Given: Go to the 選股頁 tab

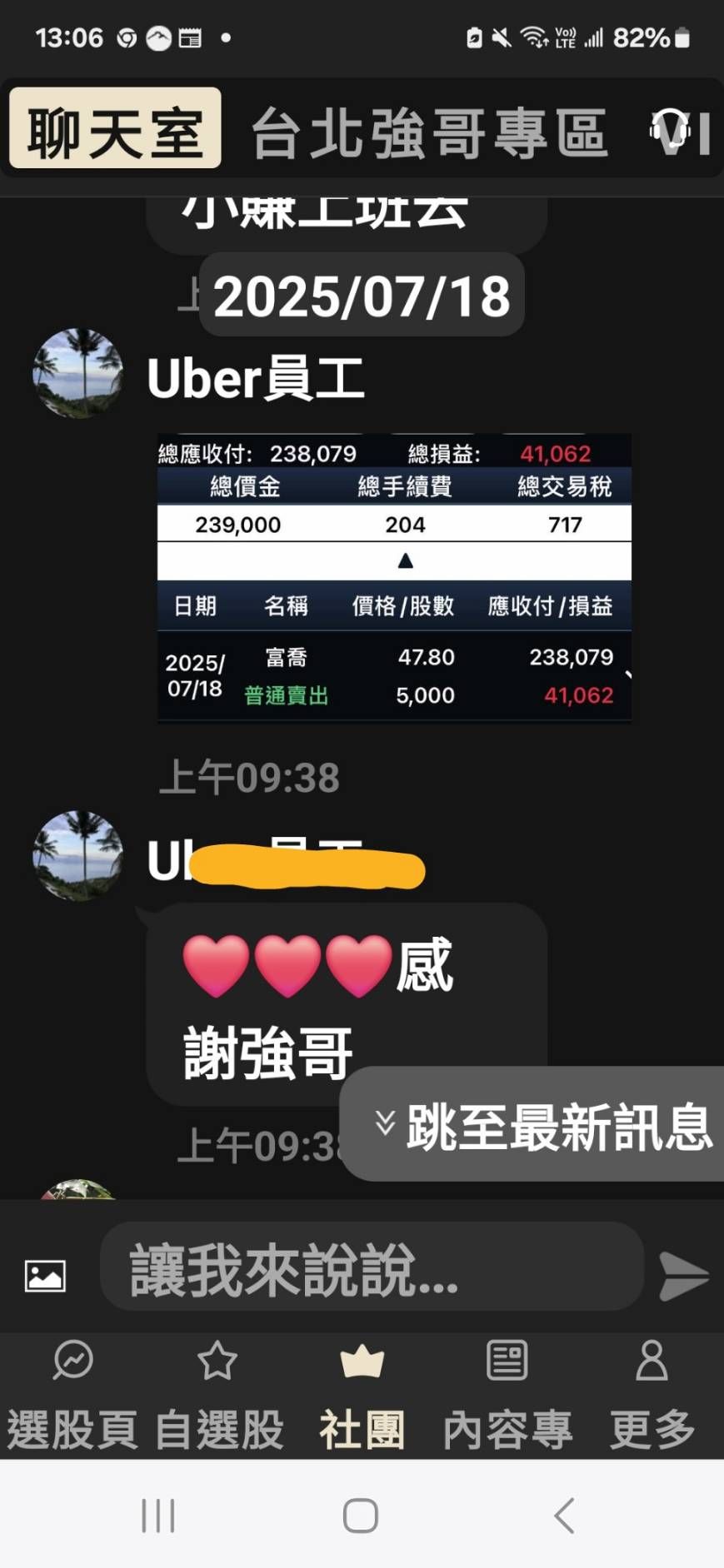Looking at the screenshot, I should coord(72,1395).
